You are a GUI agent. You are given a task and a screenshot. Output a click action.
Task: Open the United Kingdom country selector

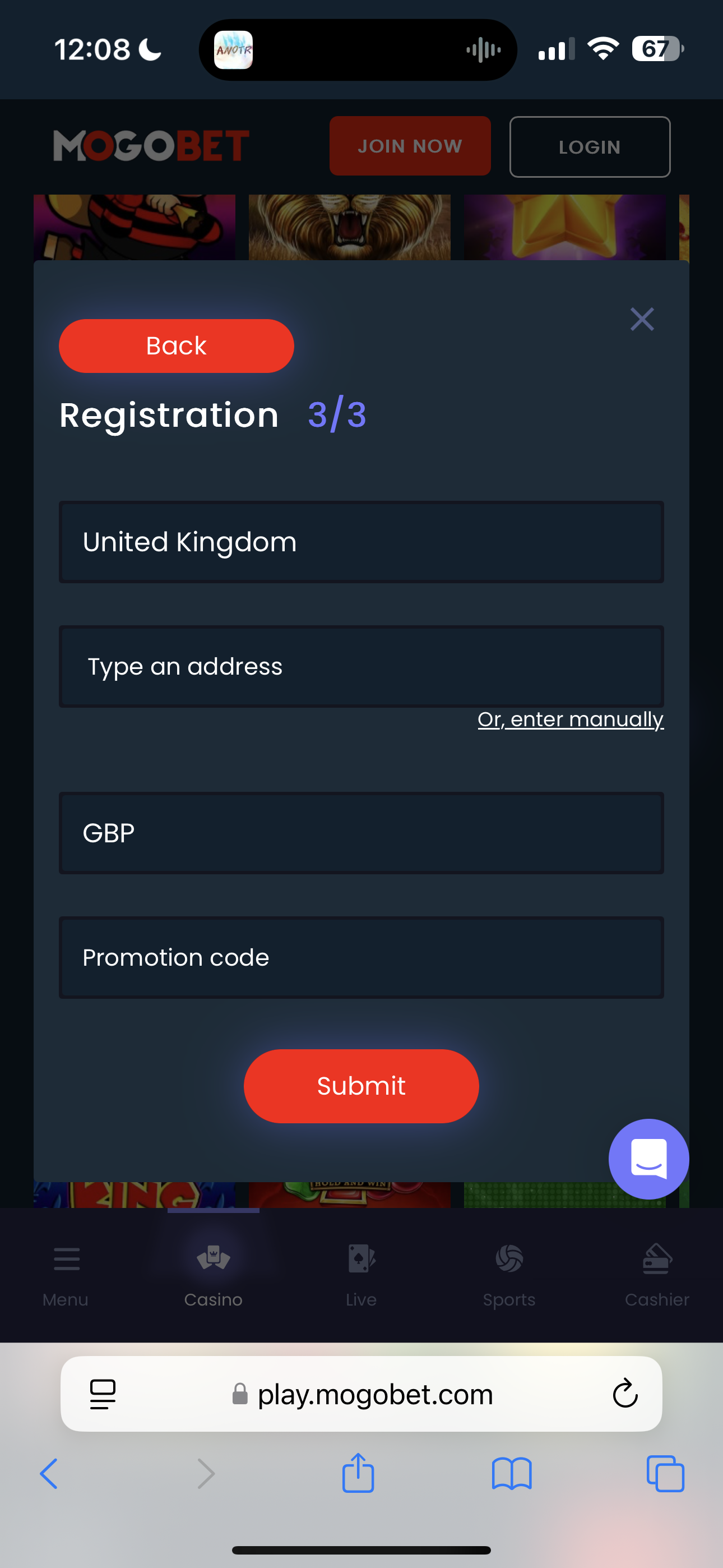pos(361,542)
